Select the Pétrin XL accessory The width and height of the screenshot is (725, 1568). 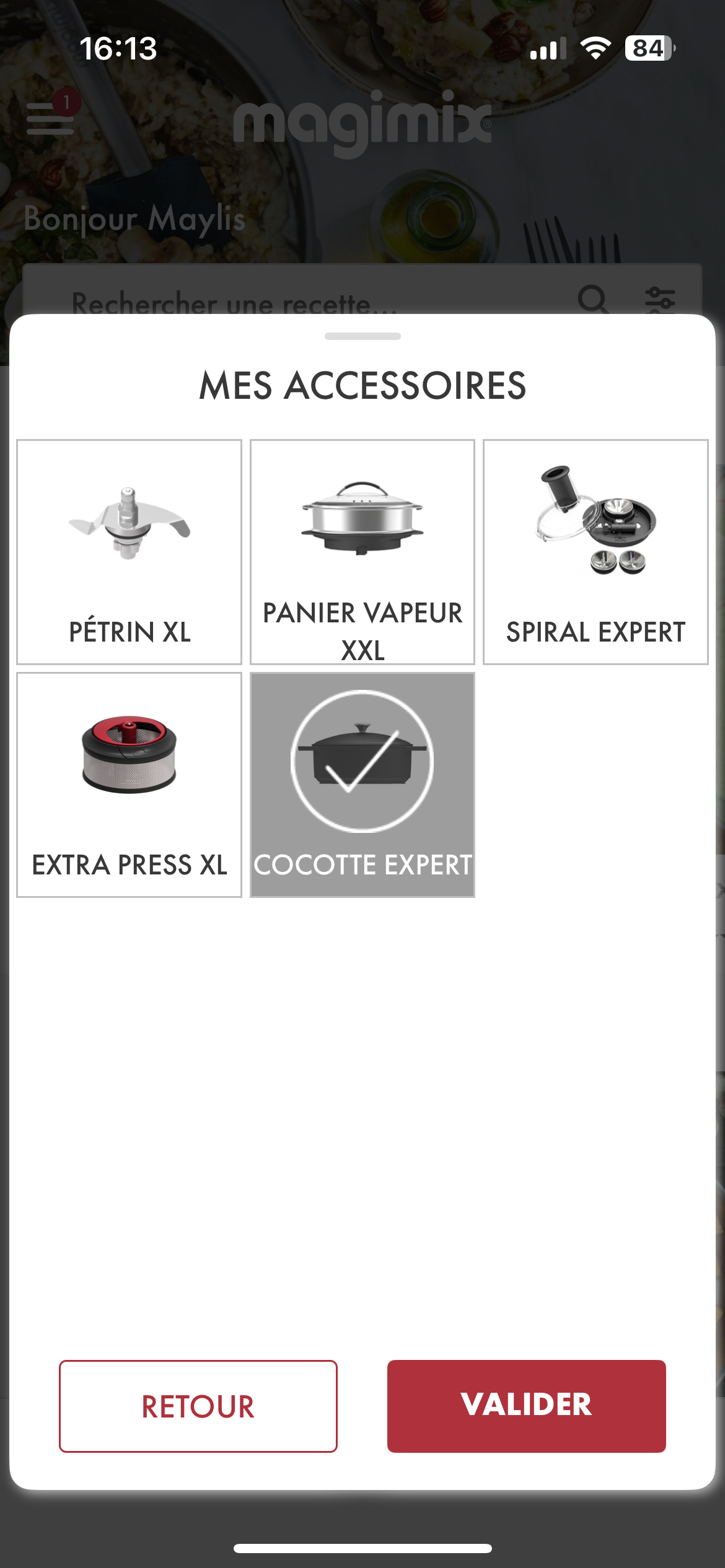tap(129, 552)
